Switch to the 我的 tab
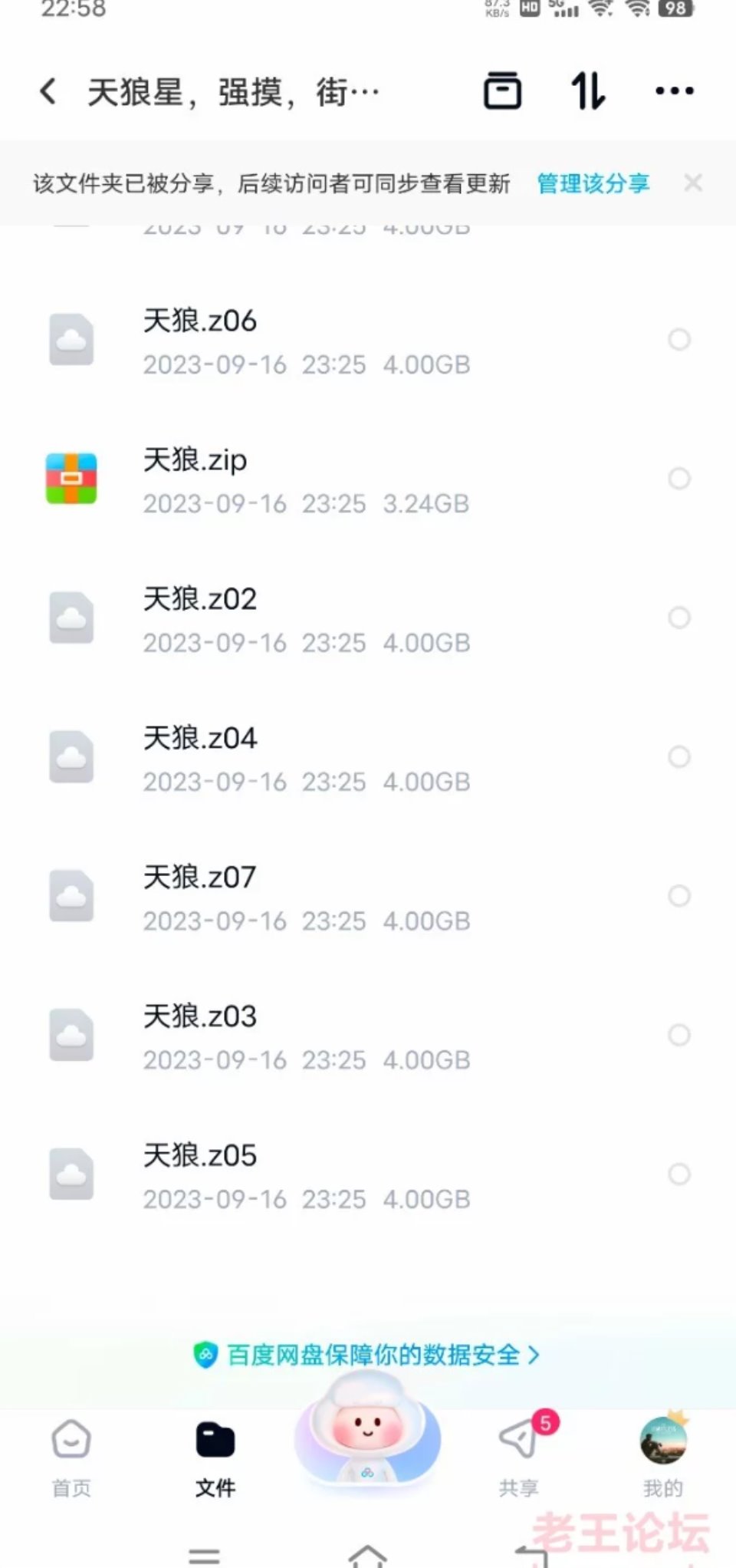The width and height of the screenshot is (736, 1568). click(x=663, y=1458)
